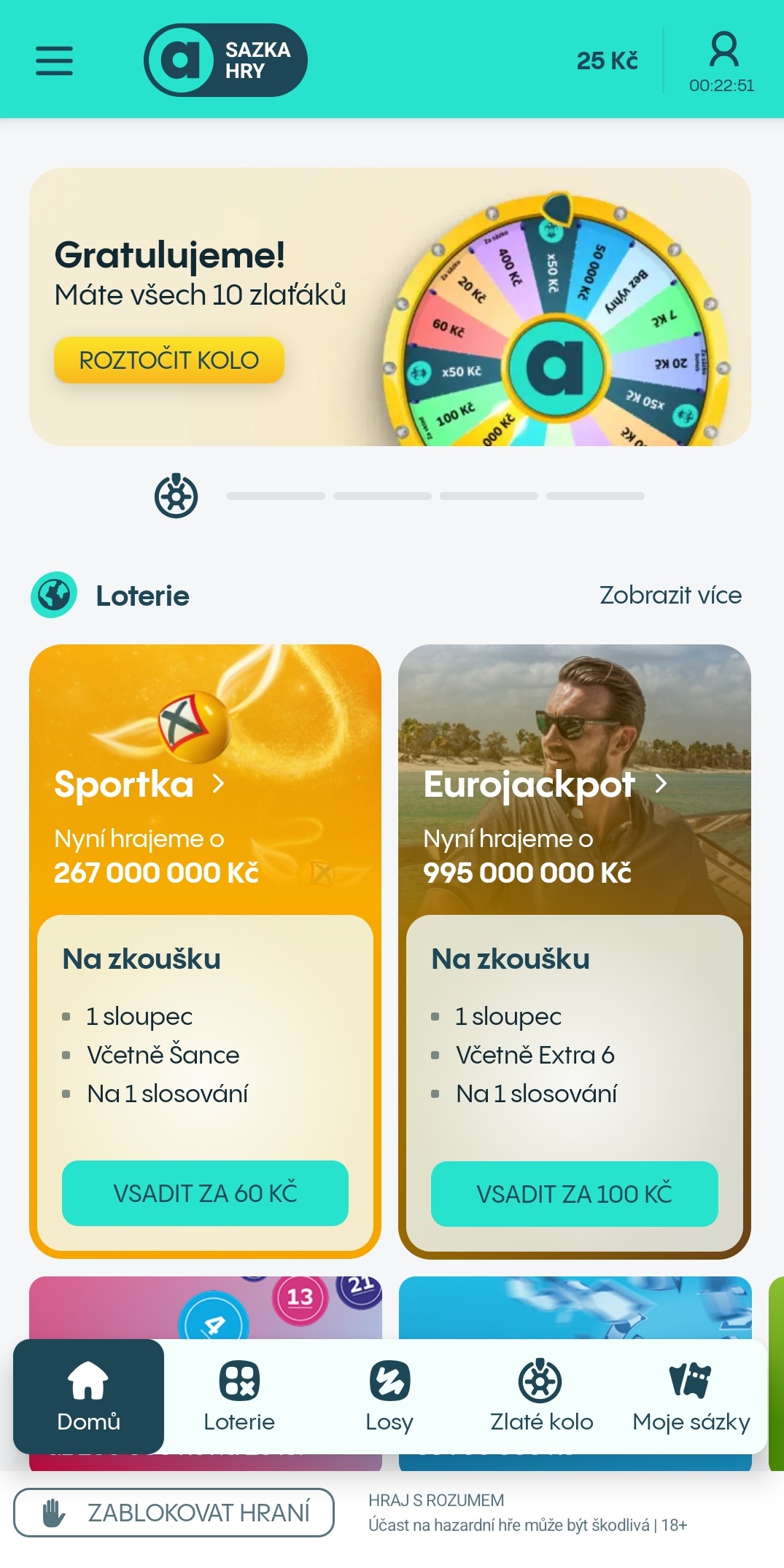Switch to the Losy tab
The width and height of the screenshot is (784, 1568).
click(x=389, y=1396)
